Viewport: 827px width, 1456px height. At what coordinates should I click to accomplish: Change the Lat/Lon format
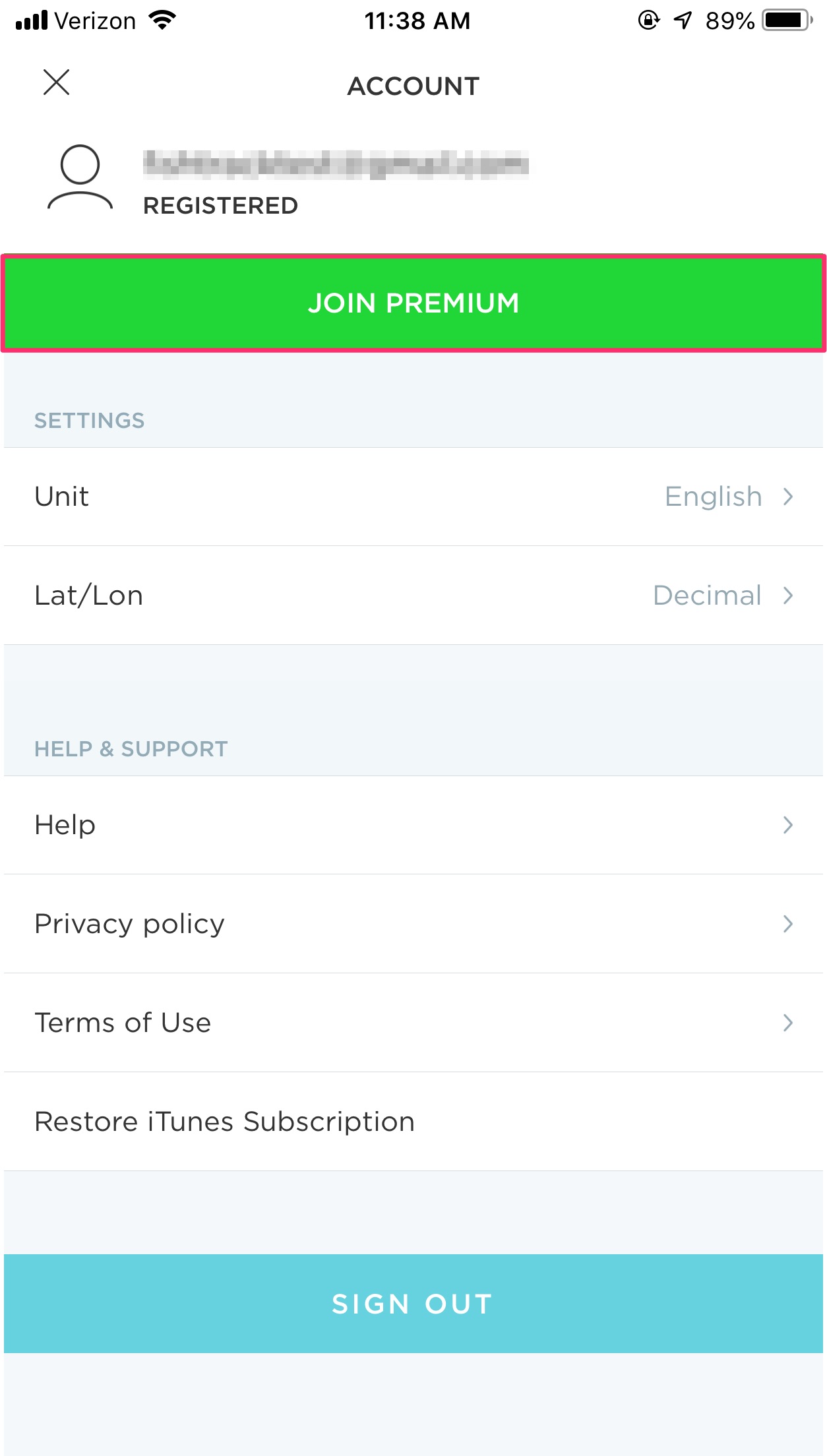[x=413, y=595]
